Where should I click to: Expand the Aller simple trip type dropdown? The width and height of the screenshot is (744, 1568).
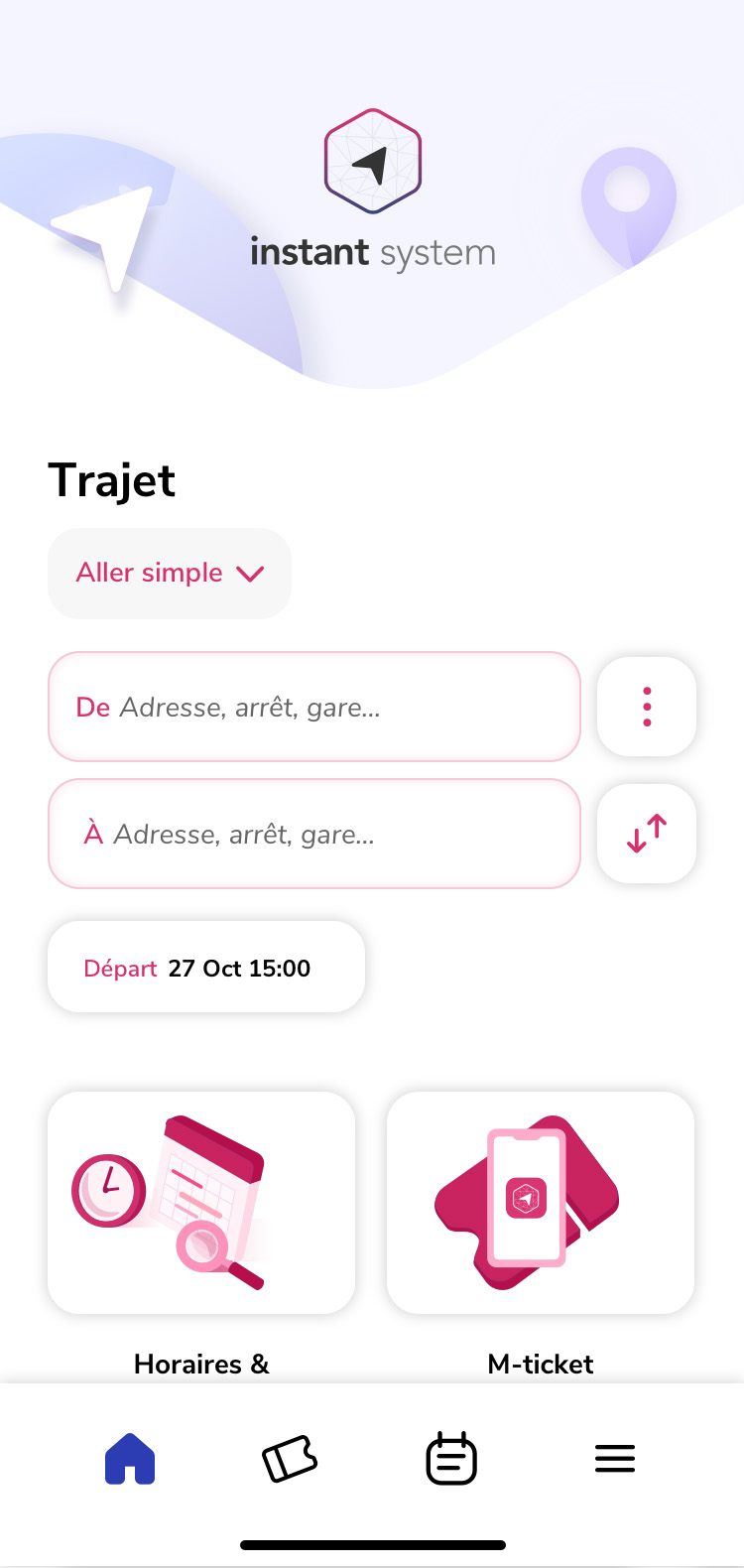(170, 574)
